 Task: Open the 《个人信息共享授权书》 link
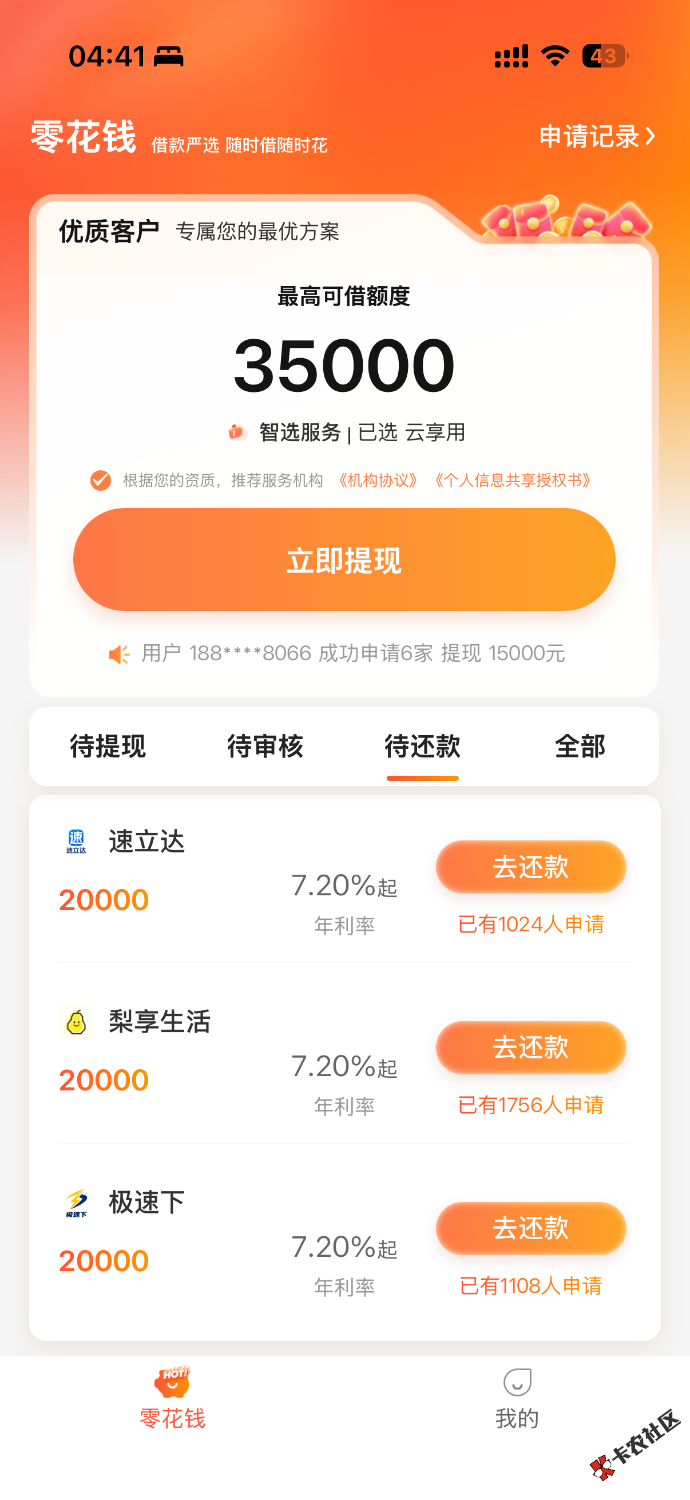click(513, 481)
